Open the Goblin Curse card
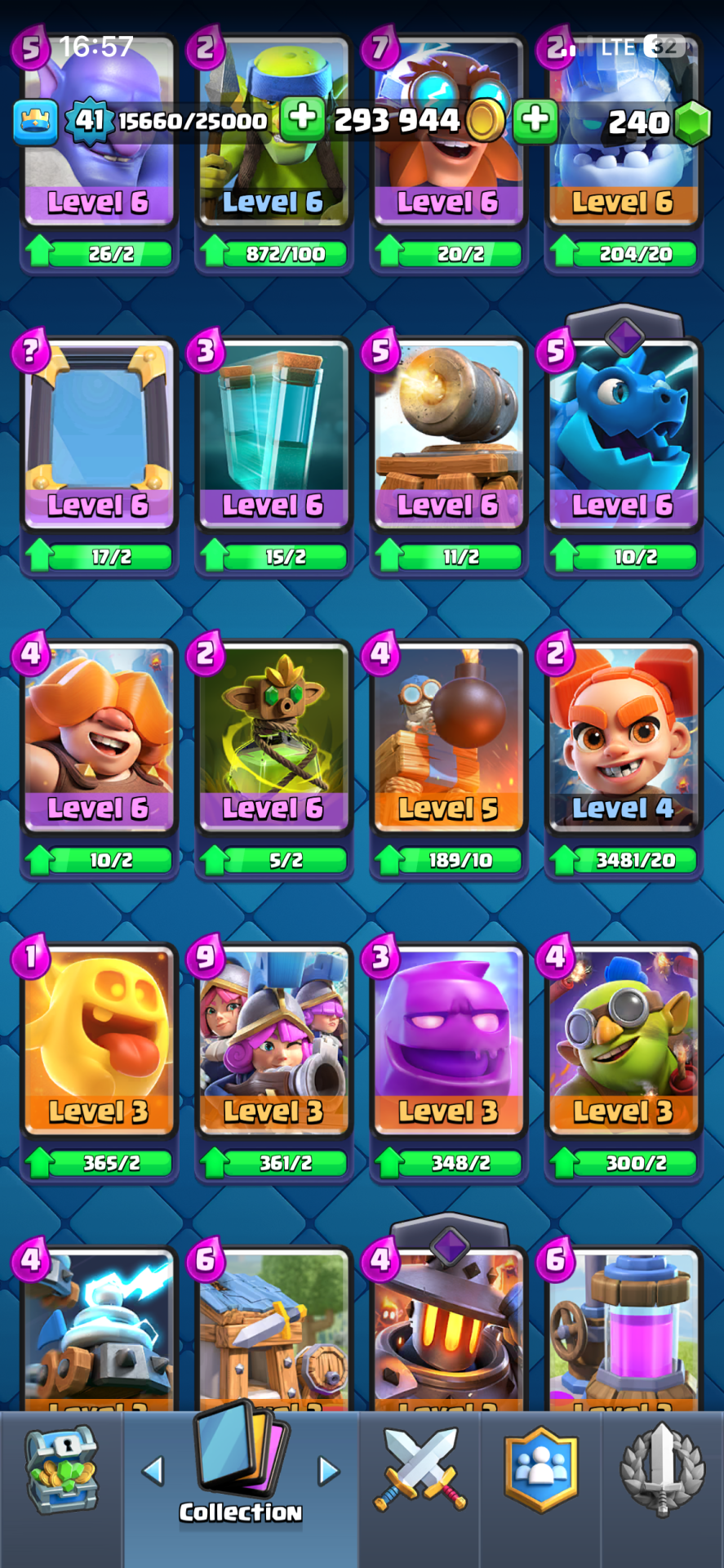Screen dimensions: 724x1568 273,735
